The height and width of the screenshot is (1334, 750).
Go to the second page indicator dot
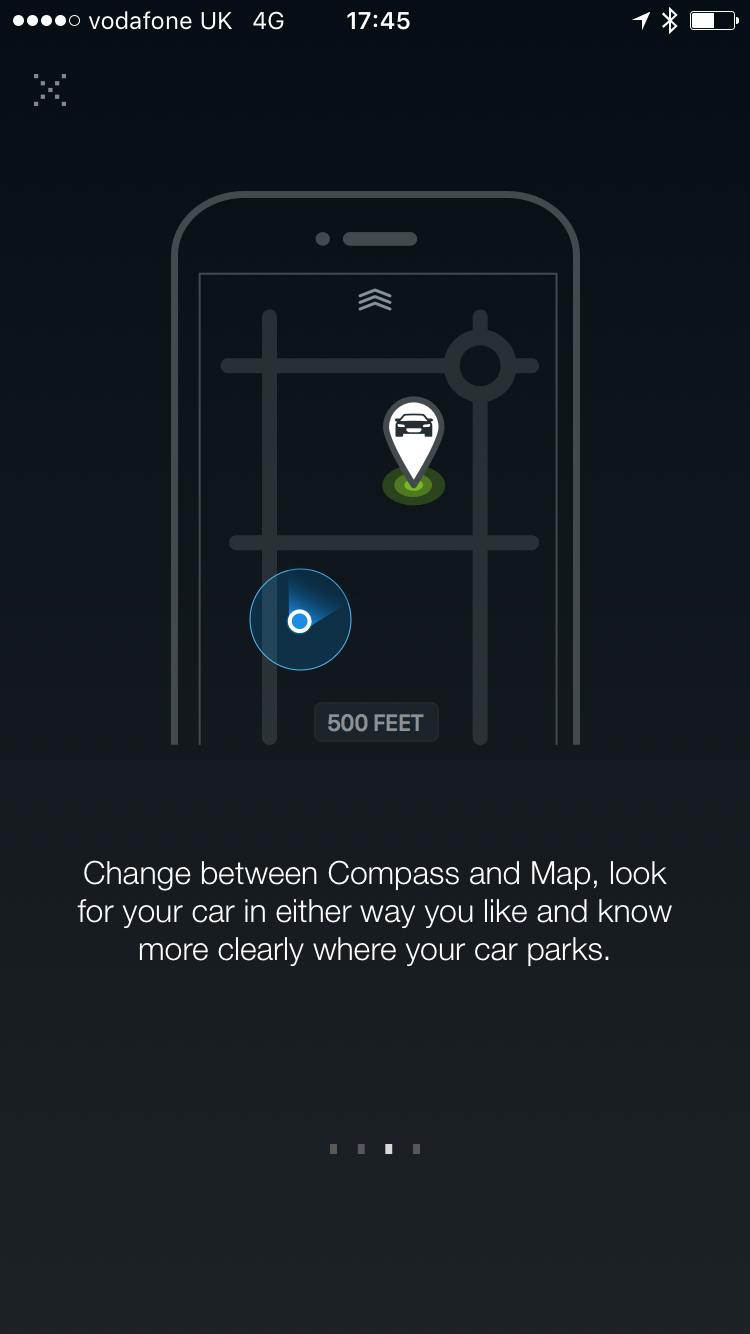pyautogui.click(x=361, y=1150)
